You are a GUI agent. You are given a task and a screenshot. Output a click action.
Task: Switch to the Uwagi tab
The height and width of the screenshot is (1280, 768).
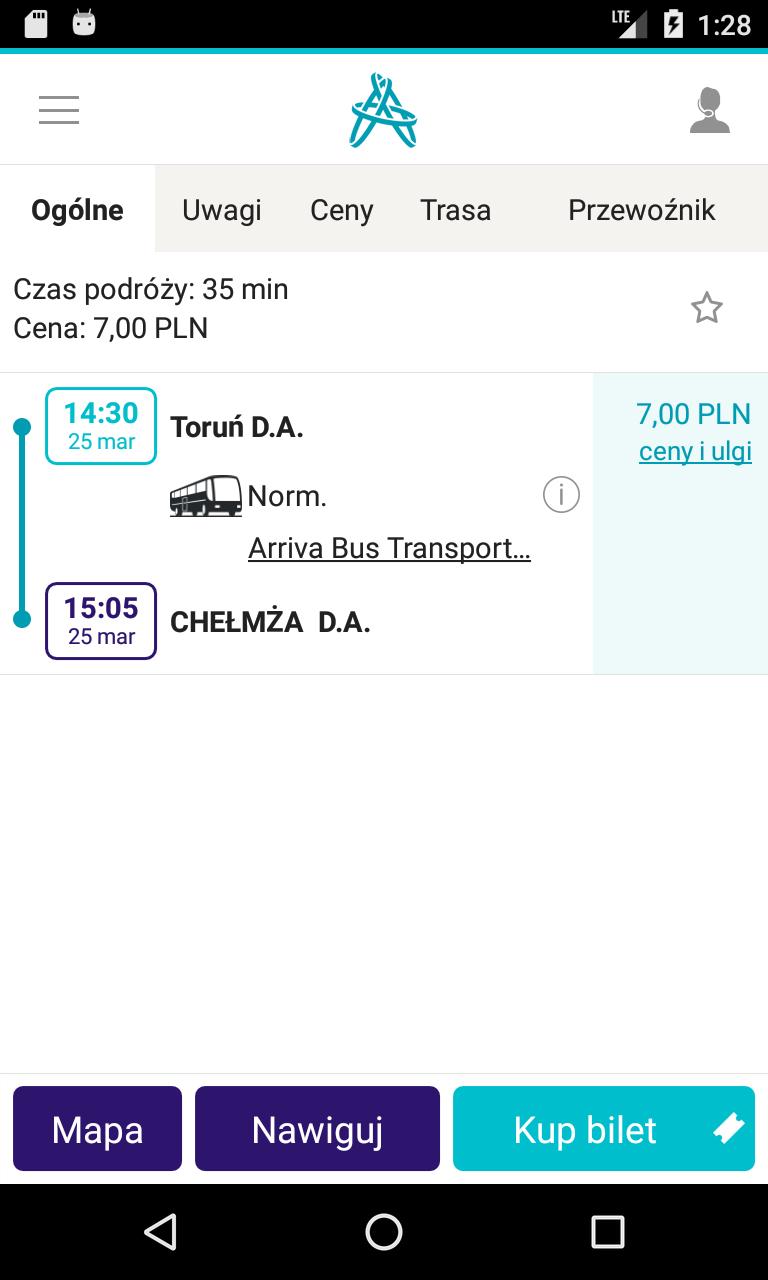221,209
